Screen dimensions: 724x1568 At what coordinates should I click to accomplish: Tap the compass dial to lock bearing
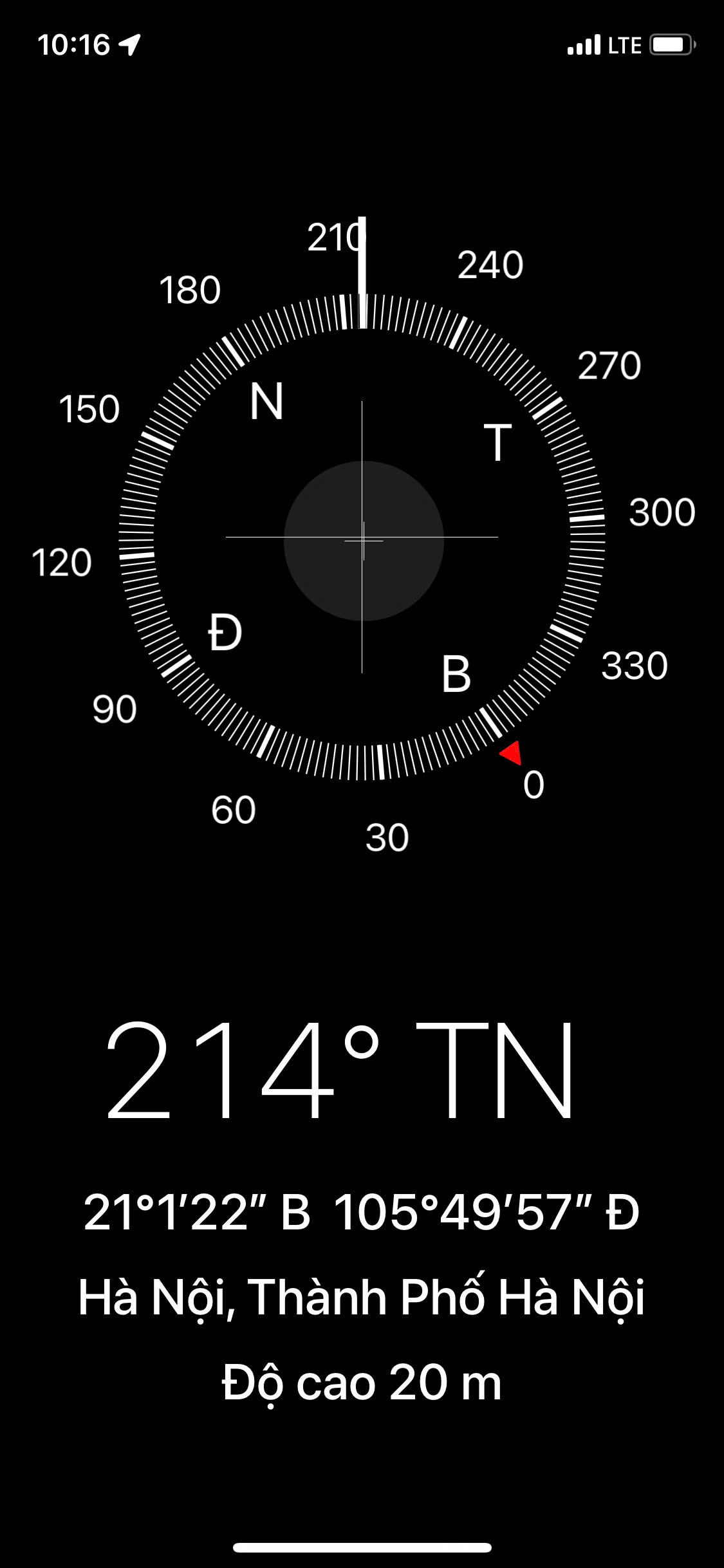362,537
